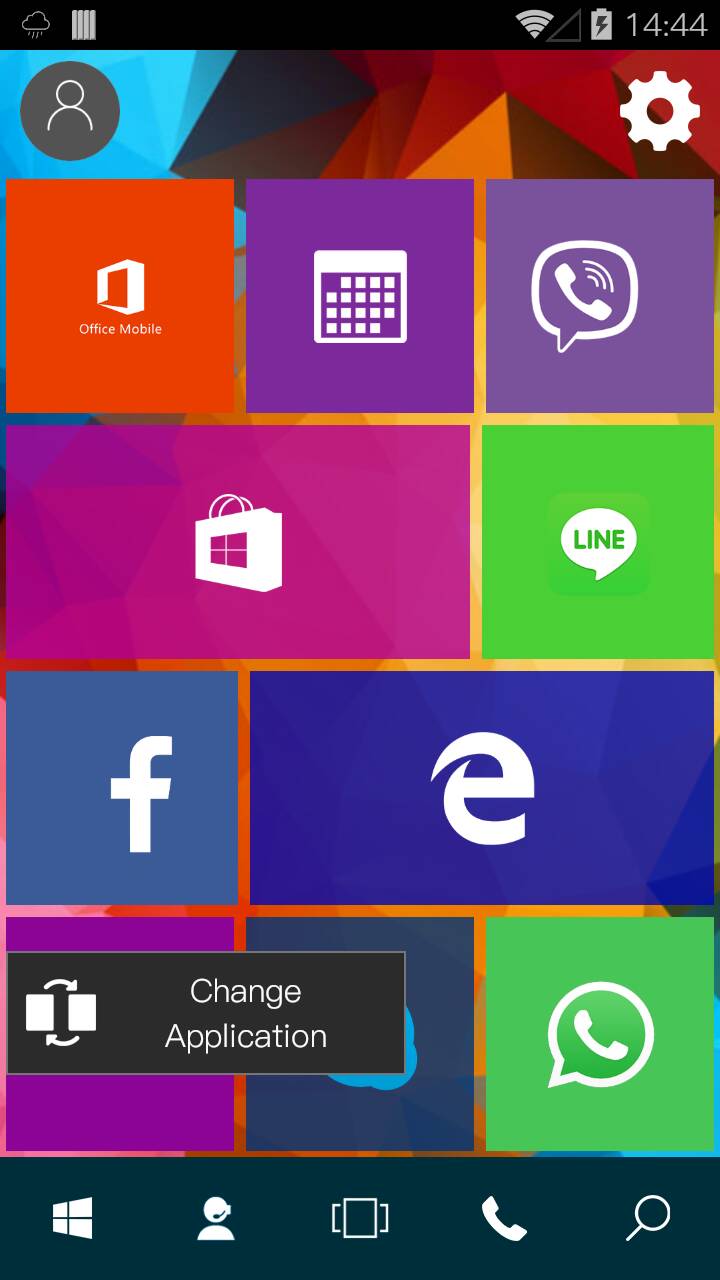Open Viber from its purple tile
Image resolution: width=720 pixels, height=1280 pixels.
coord(598,295)
